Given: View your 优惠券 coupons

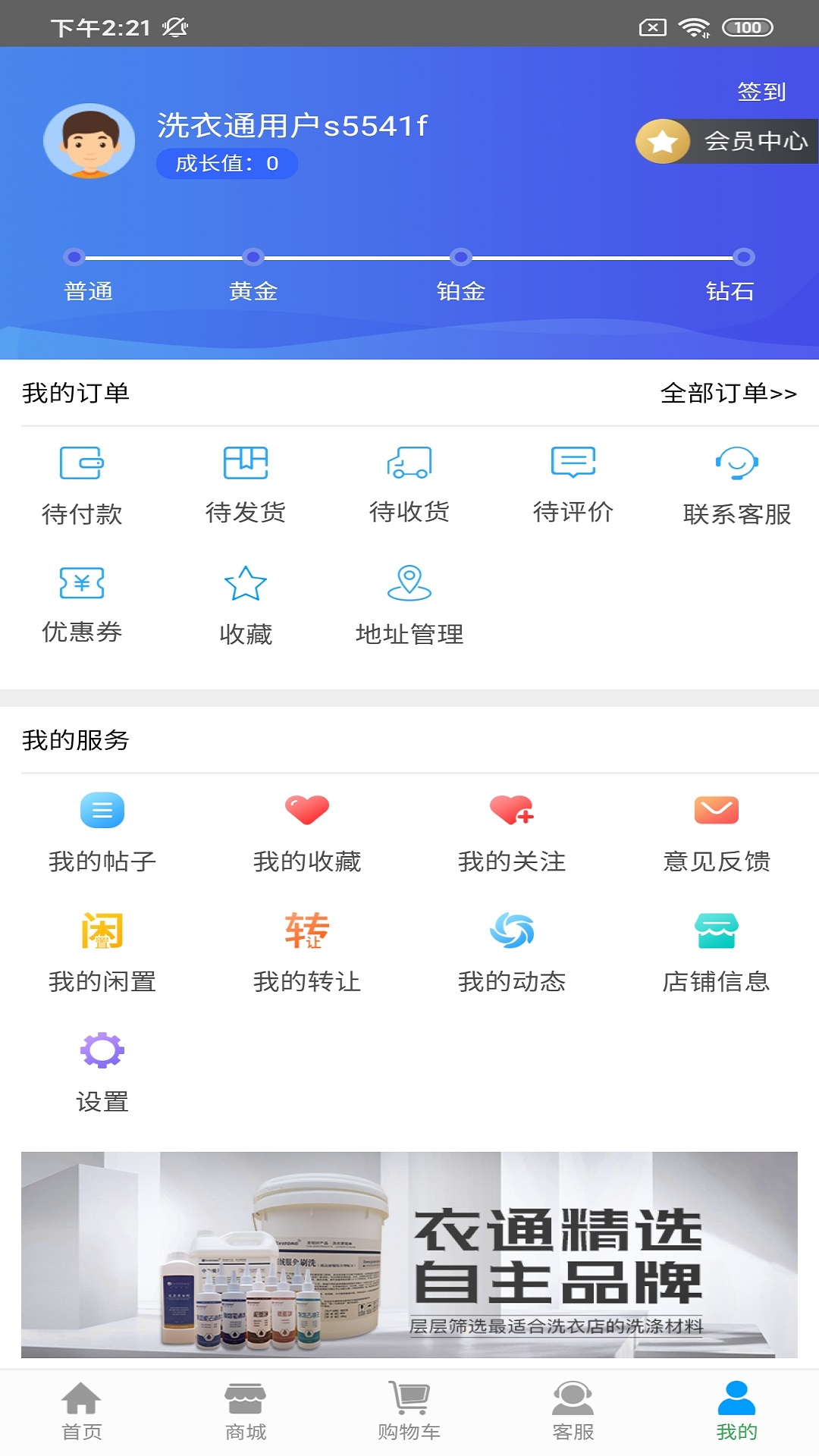Looking at the screenshot, I should coord(83,603).
